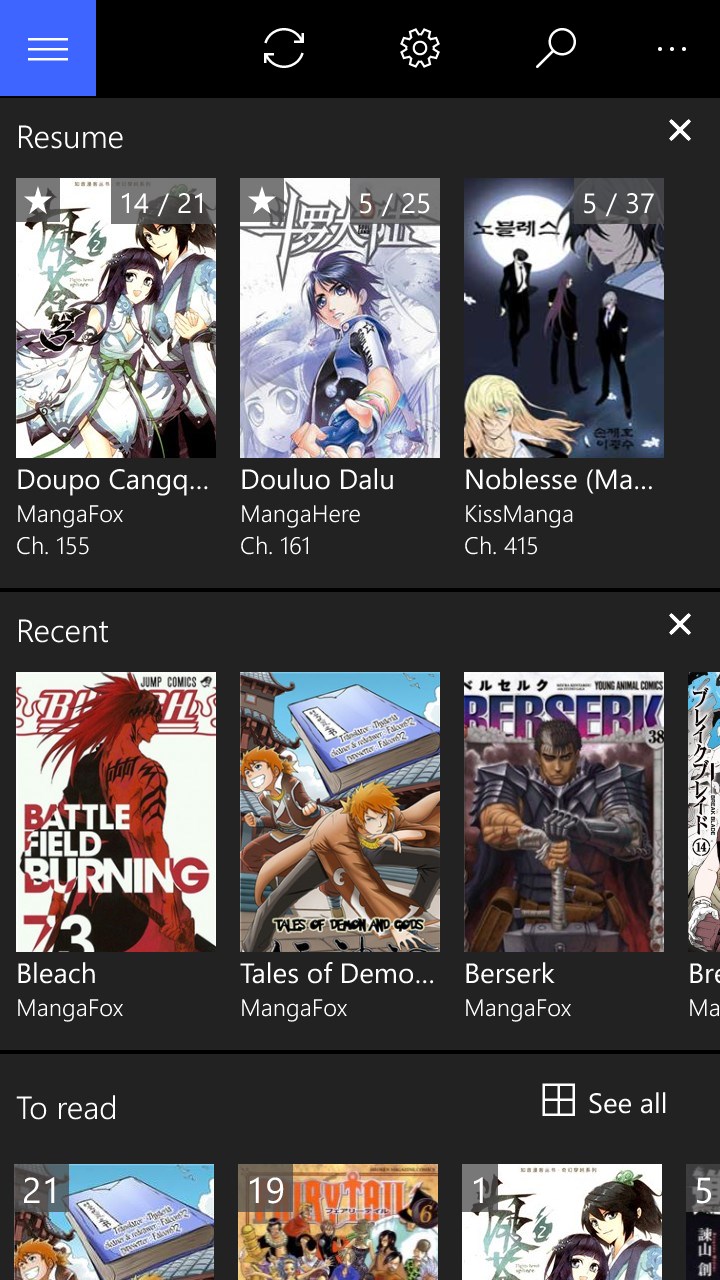The height and width of the screenshot is (1280, 720).
Task: Resume reading Doupo Cangqiong
Action: click(116, 318)
